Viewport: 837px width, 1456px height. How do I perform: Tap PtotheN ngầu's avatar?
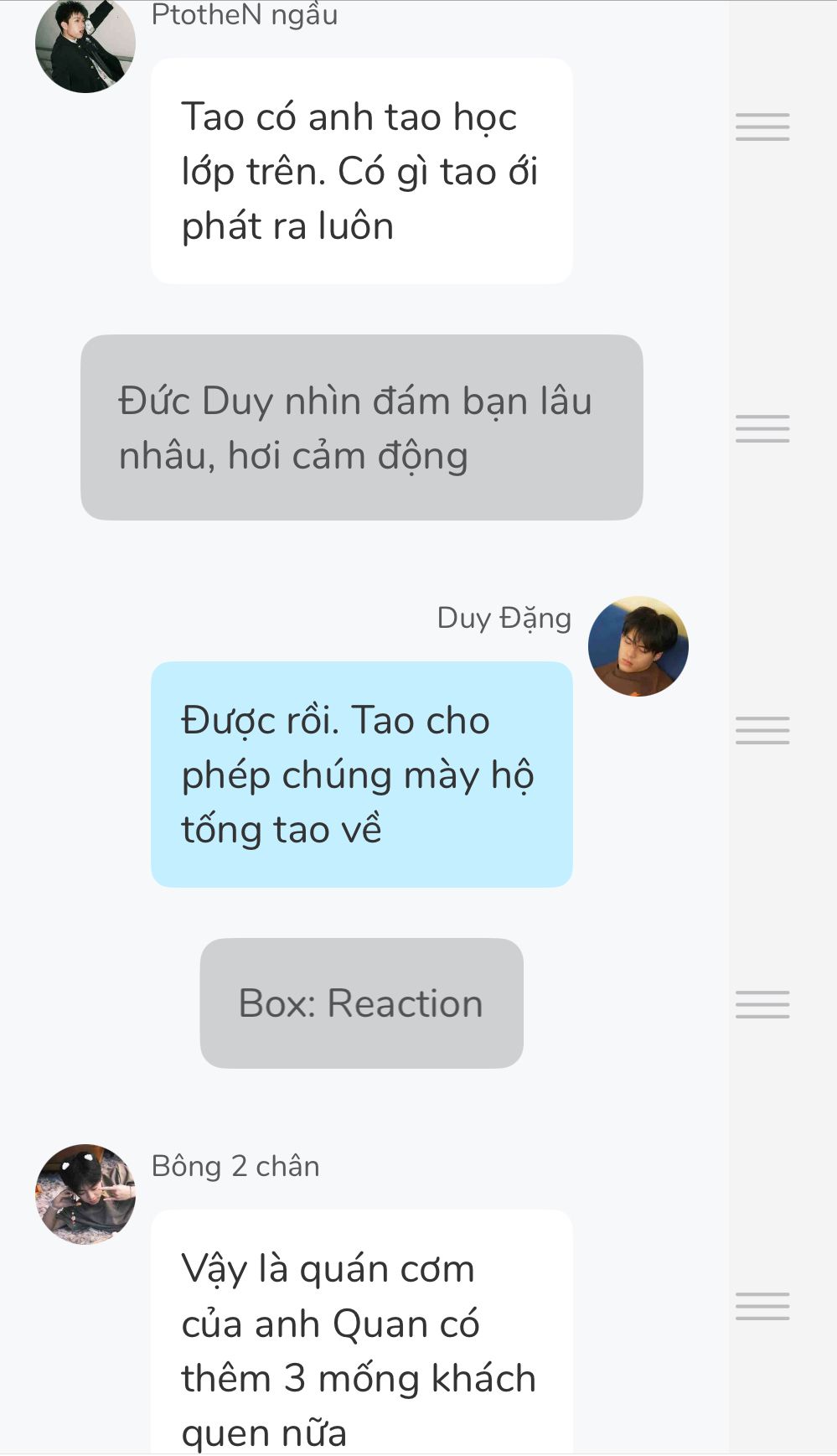tap(85, 44)
